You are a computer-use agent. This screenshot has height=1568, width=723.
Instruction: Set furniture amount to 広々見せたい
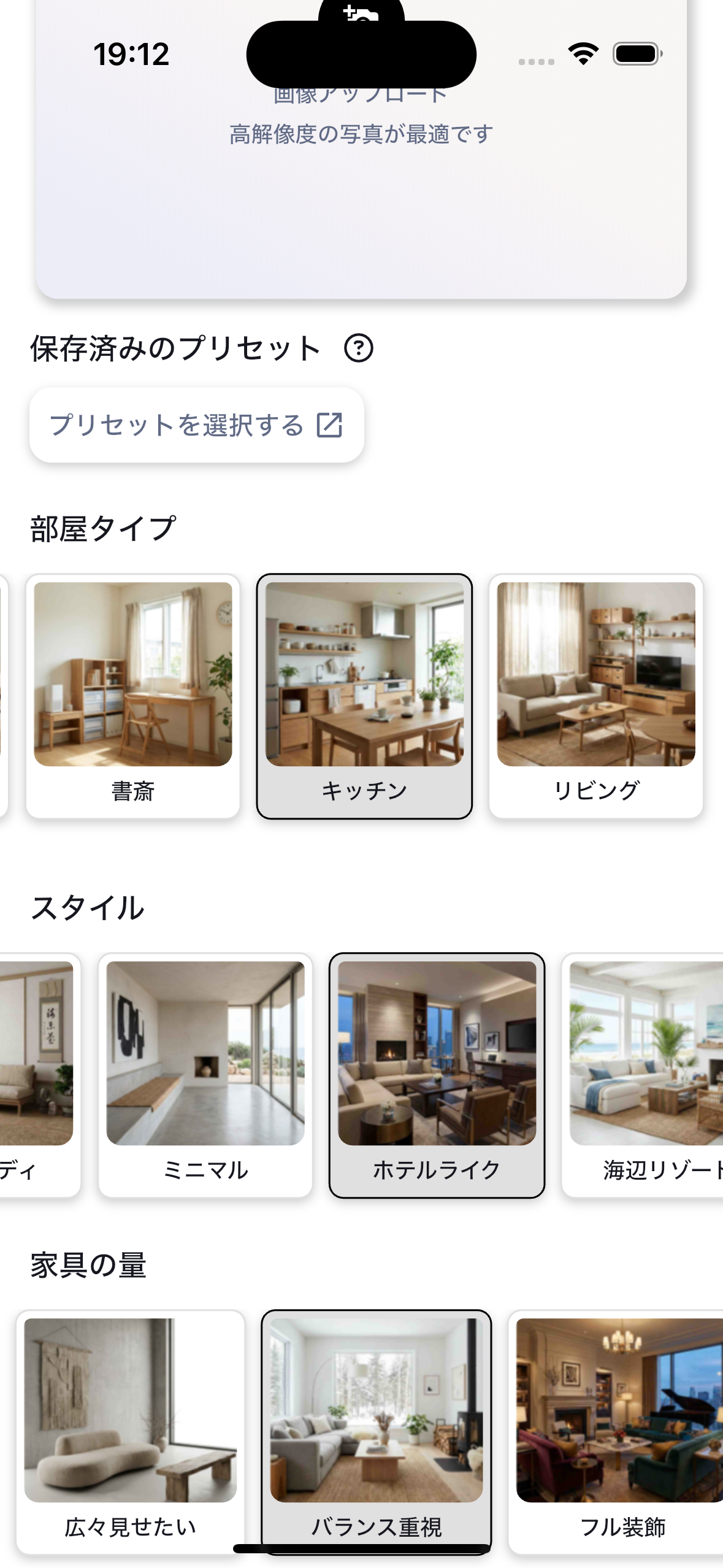(x=130, y=1431)
